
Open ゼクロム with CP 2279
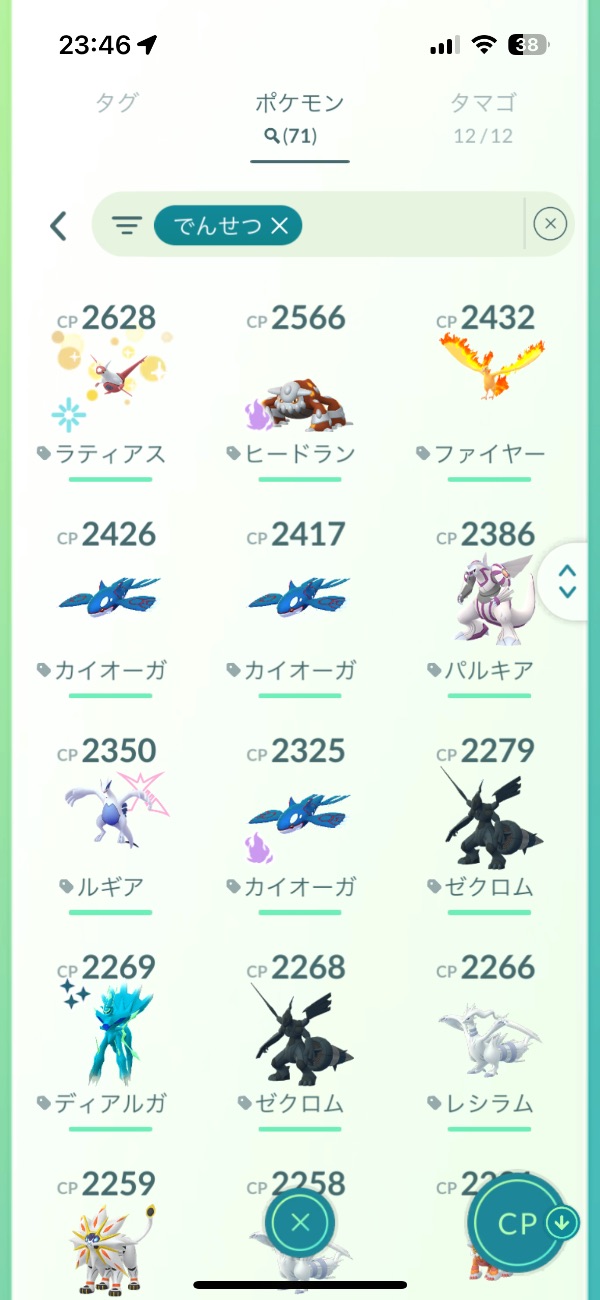click(490, 815)
